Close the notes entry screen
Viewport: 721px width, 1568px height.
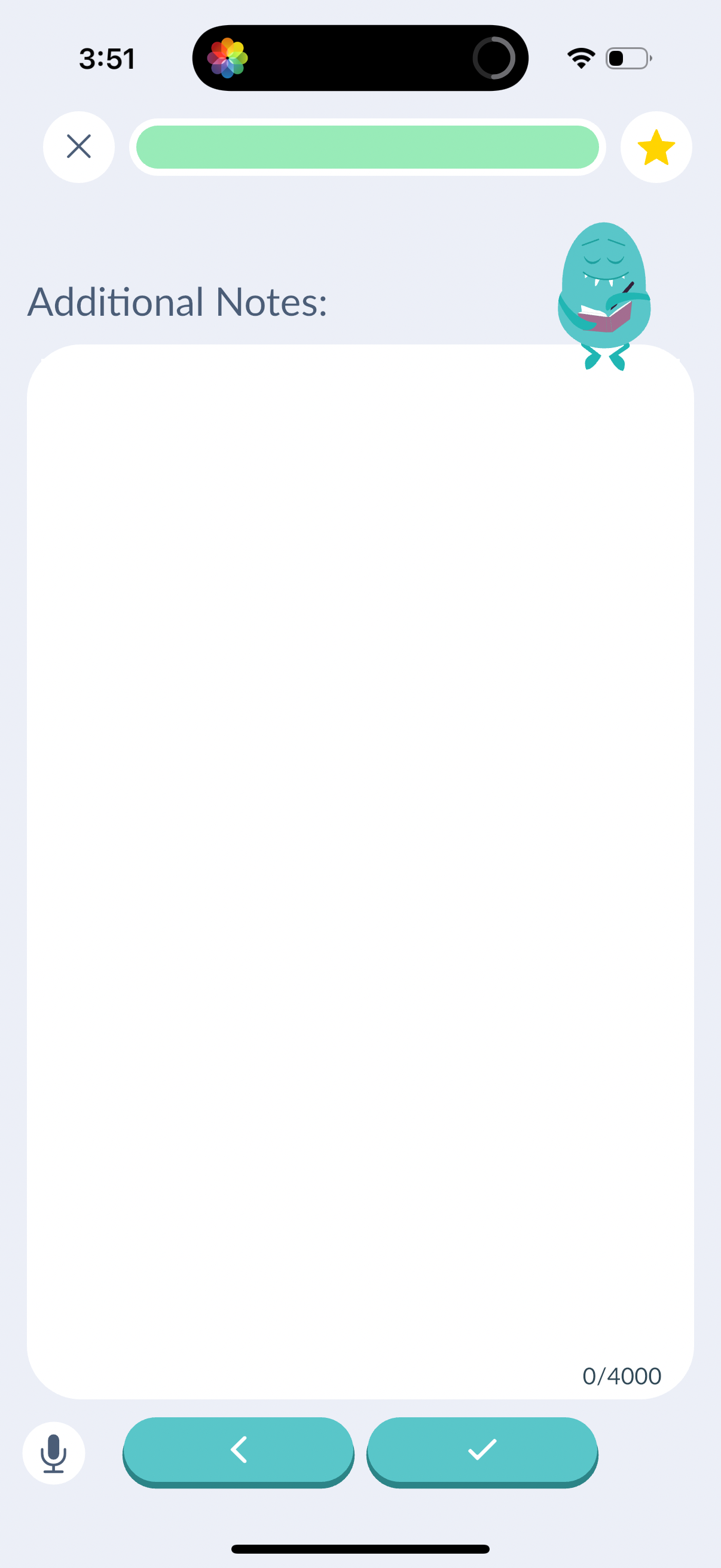[78, 147]
